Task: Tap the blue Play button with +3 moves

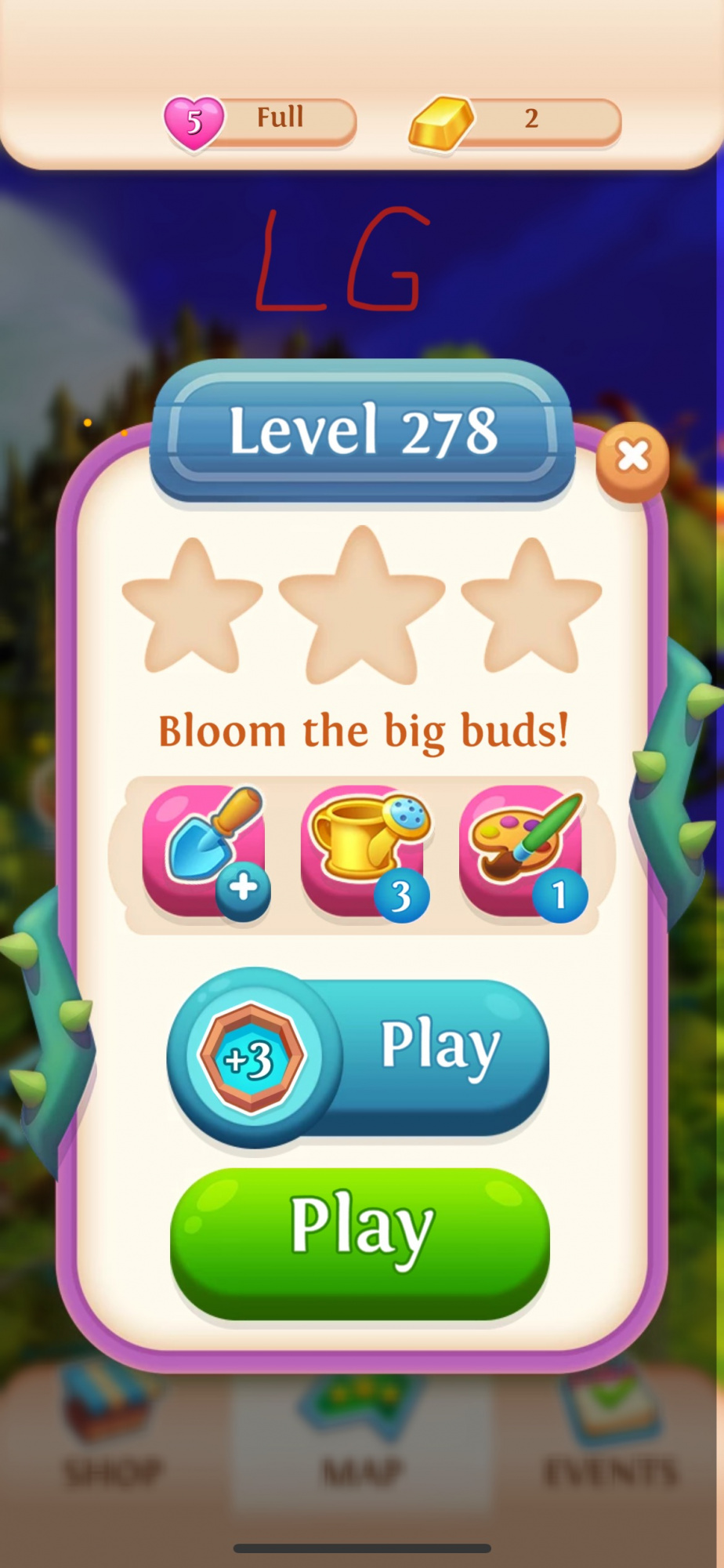Action: coord(360,1056)
